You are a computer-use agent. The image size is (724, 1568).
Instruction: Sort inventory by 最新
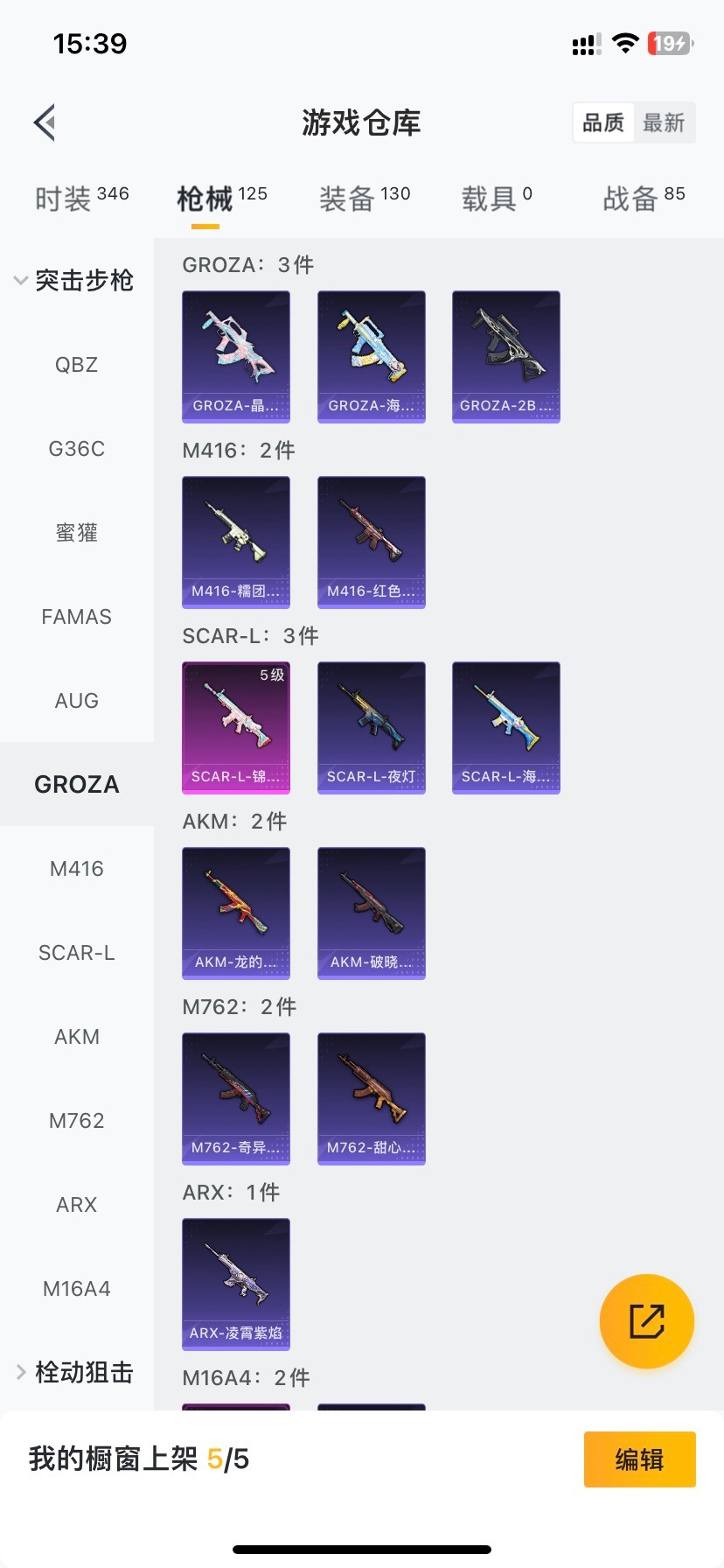tap(664, 122)
